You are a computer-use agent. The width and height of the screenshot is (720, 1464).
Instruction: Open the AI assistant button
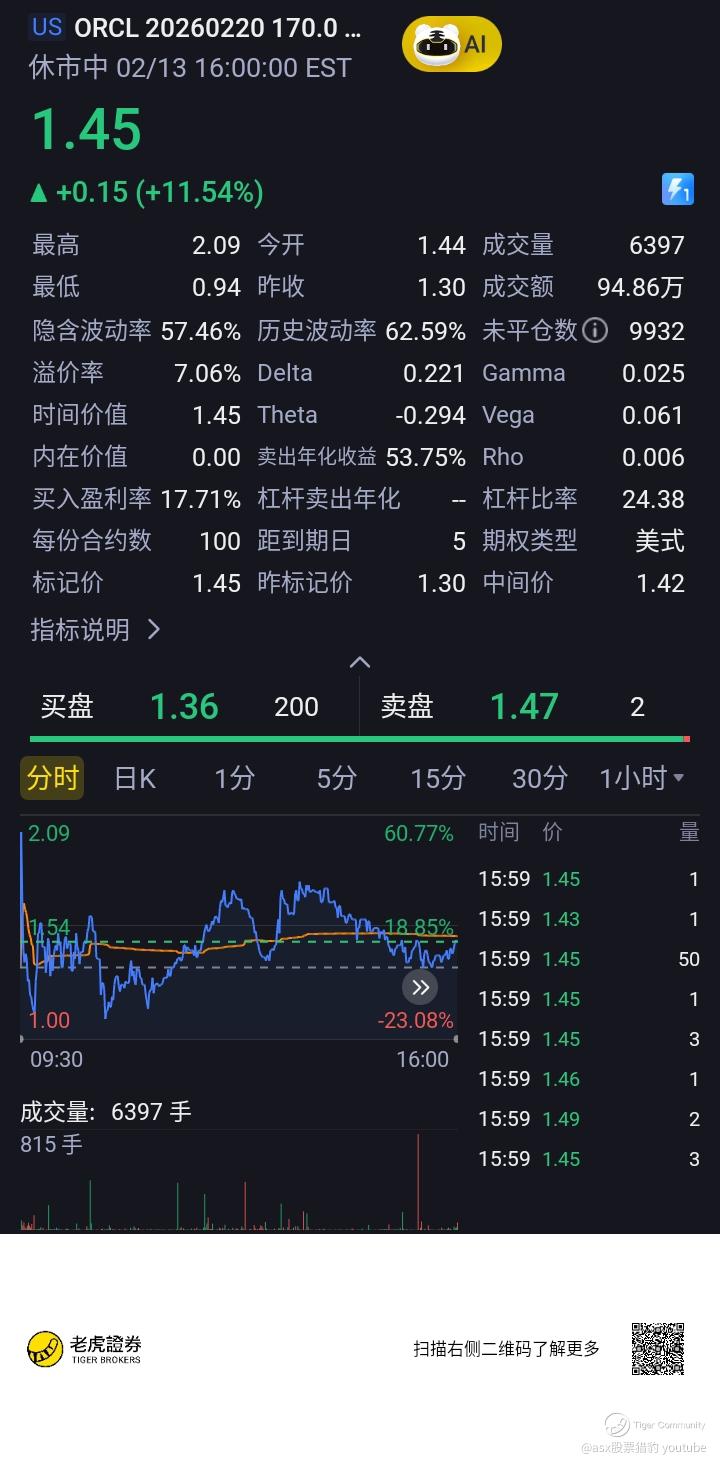click(451, 44)
